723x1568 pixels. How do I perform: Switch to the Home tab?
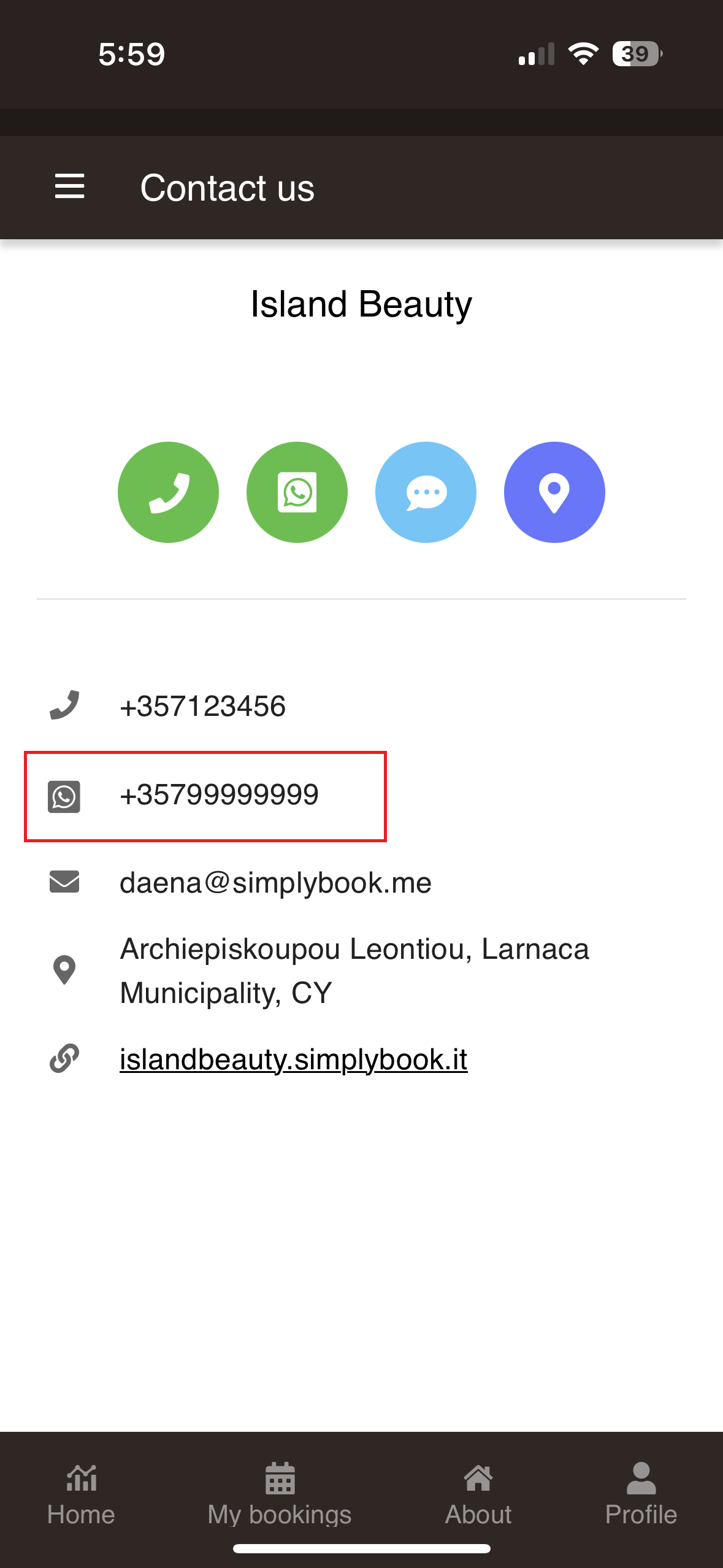click(81, 1494)
